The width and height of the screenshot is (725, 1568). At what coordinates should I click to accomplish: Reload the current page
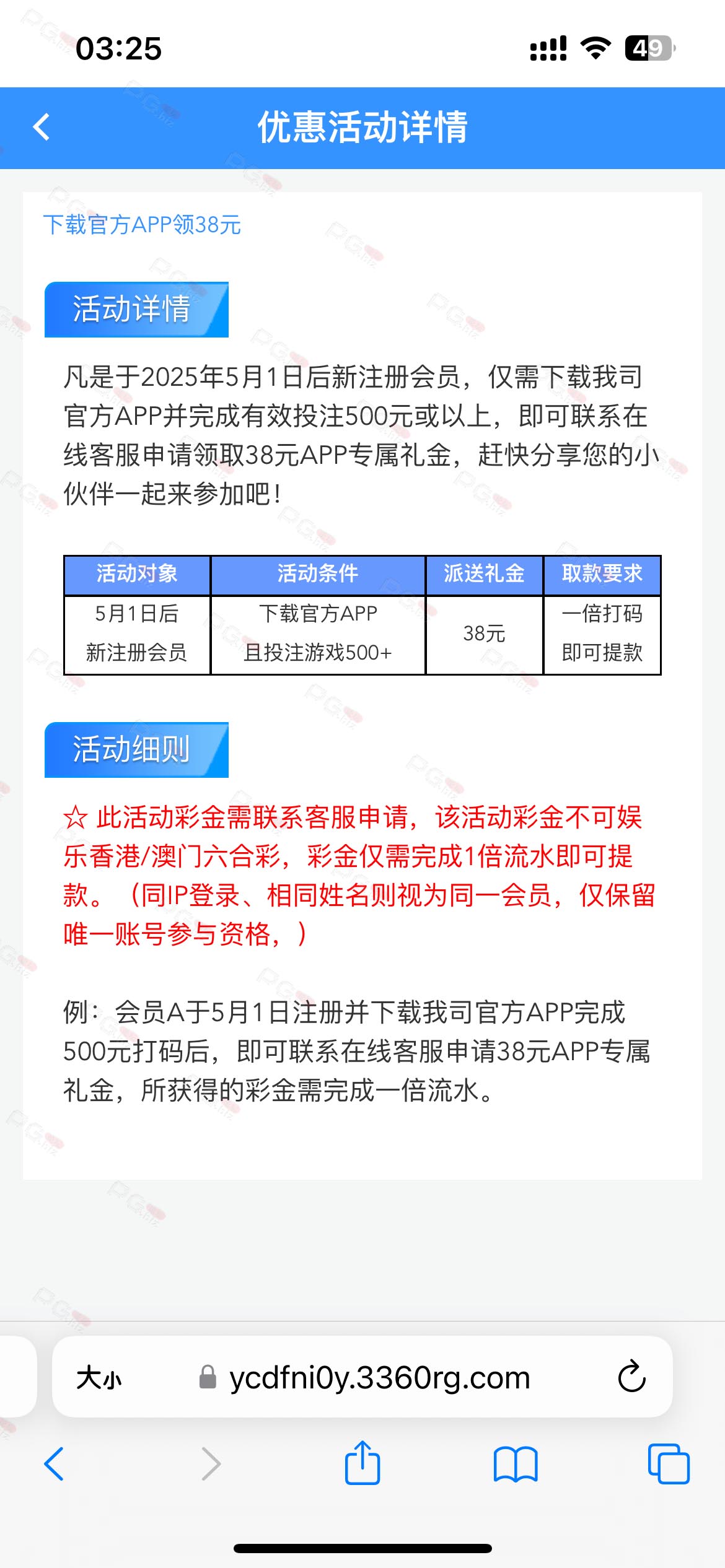pyautogui.click(x=631, y=1377)
